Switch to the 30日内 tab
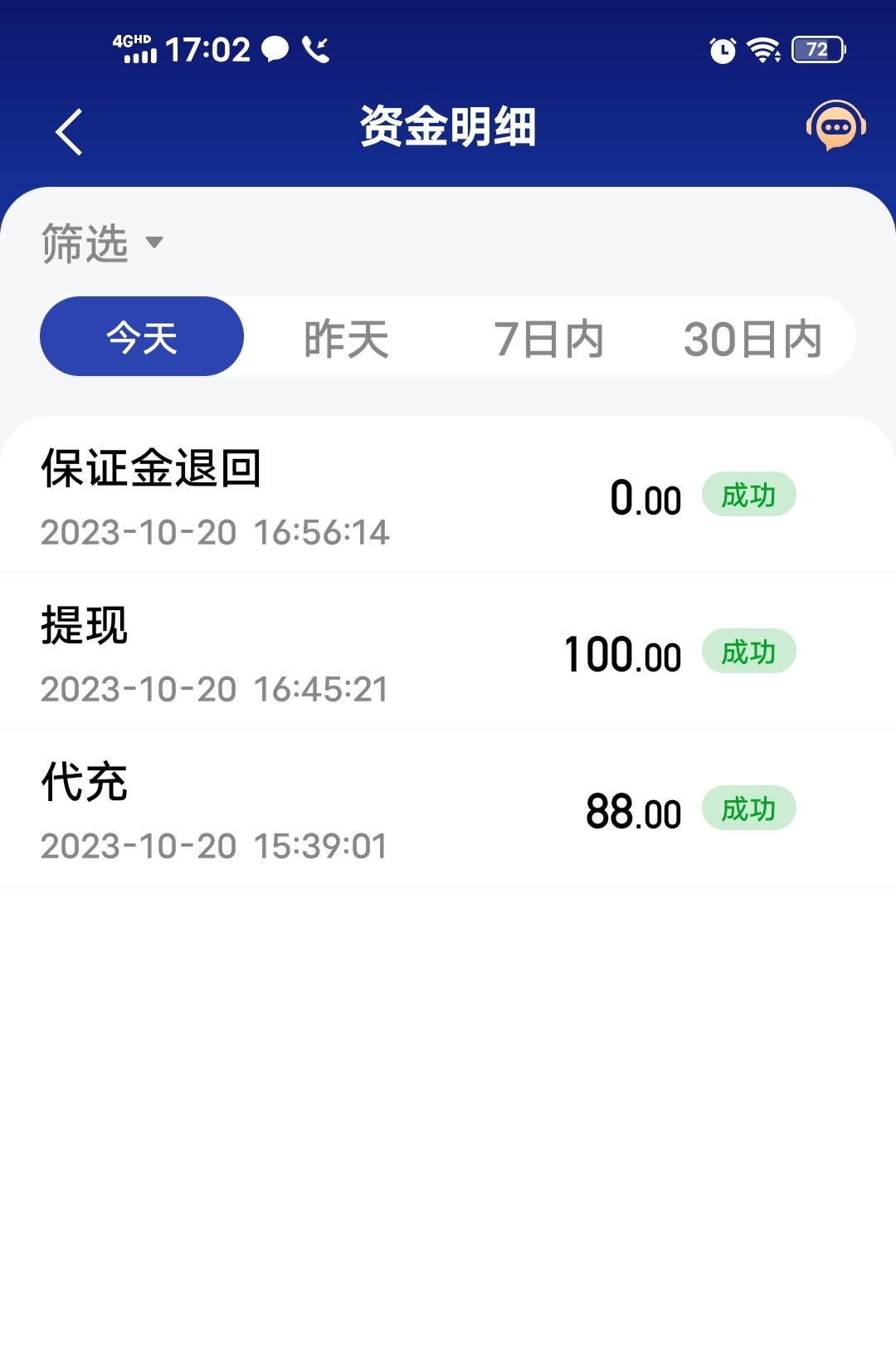The image size is (896, 1348). click(x=752, y=339)
